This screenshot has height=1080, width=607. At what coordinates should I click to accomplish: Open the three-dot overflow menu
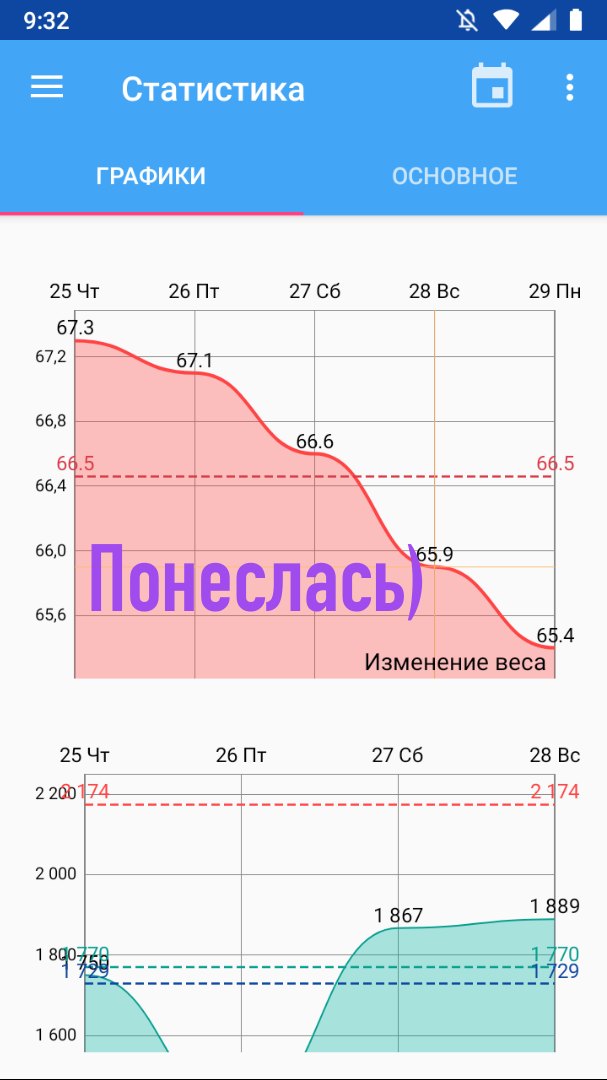569,87
